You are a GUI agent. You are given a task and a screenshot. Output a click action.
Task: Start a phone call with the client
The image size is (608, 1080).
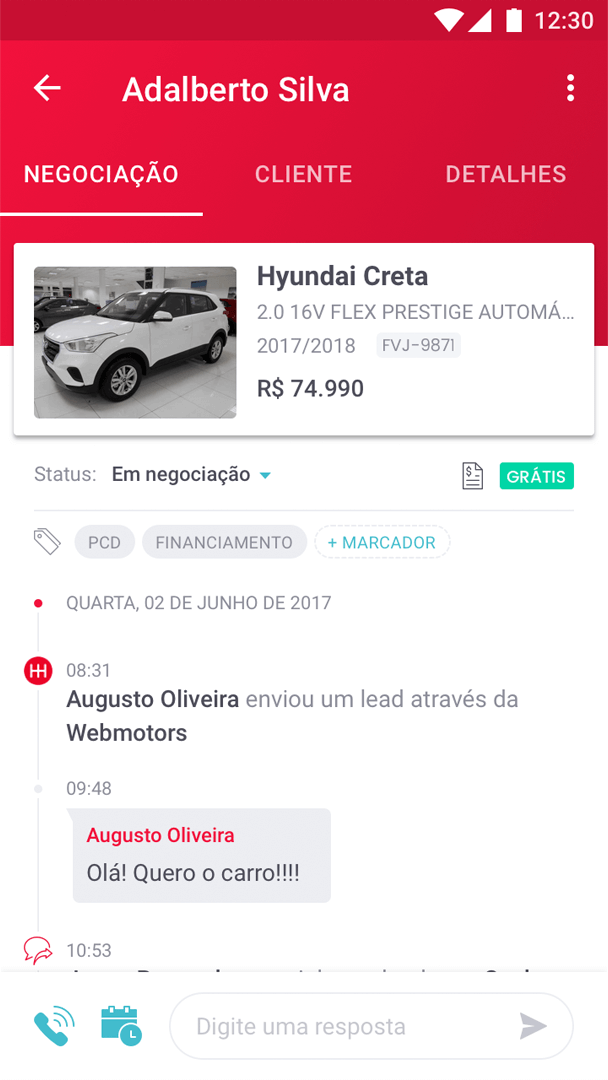(x=53, y=1027)
